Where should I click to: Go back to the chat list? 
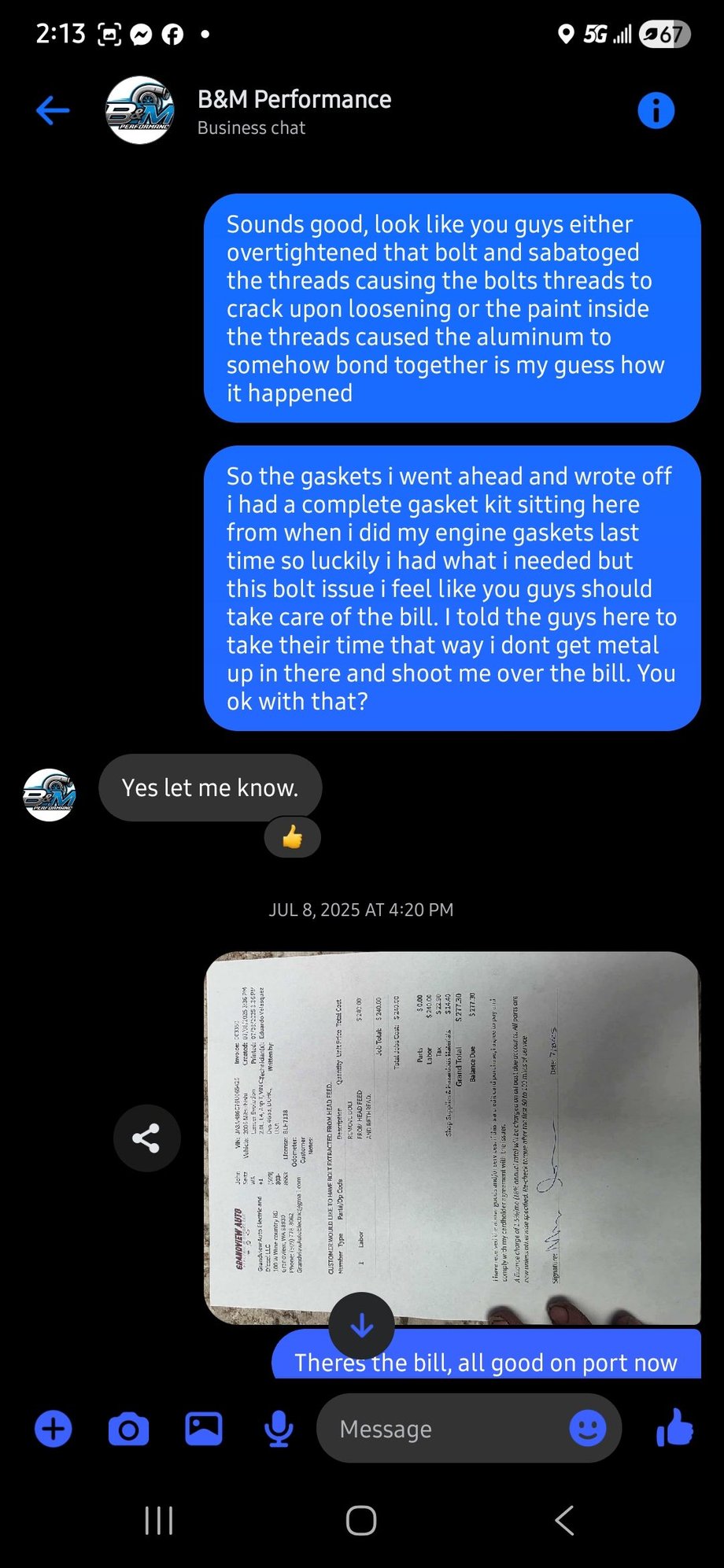[x=53, y=111]
